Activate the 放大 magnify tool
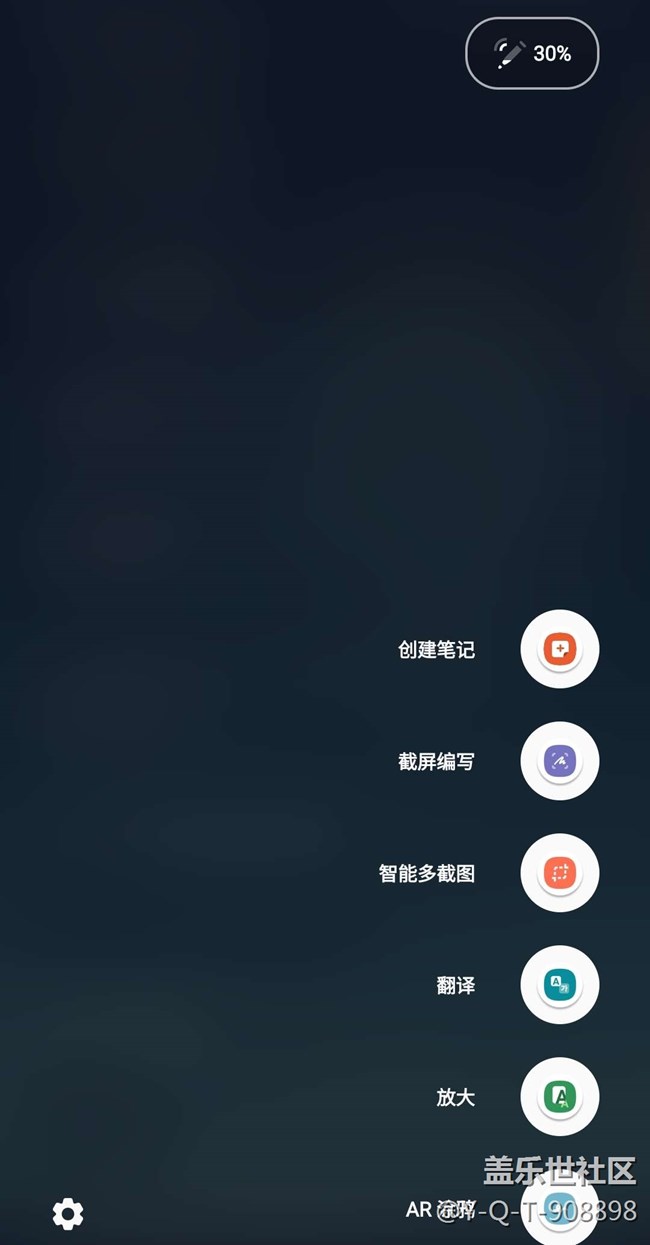 [559, 1098]
